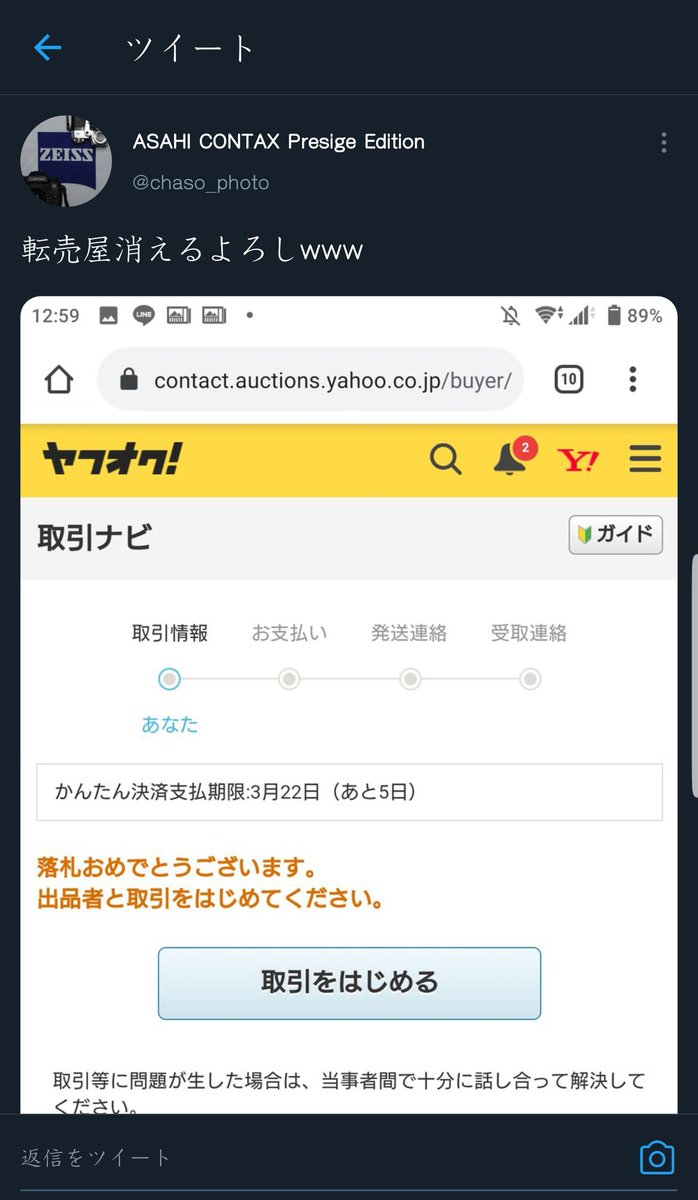
Task: Go back from the tweet view
Action: click(47, 47)
